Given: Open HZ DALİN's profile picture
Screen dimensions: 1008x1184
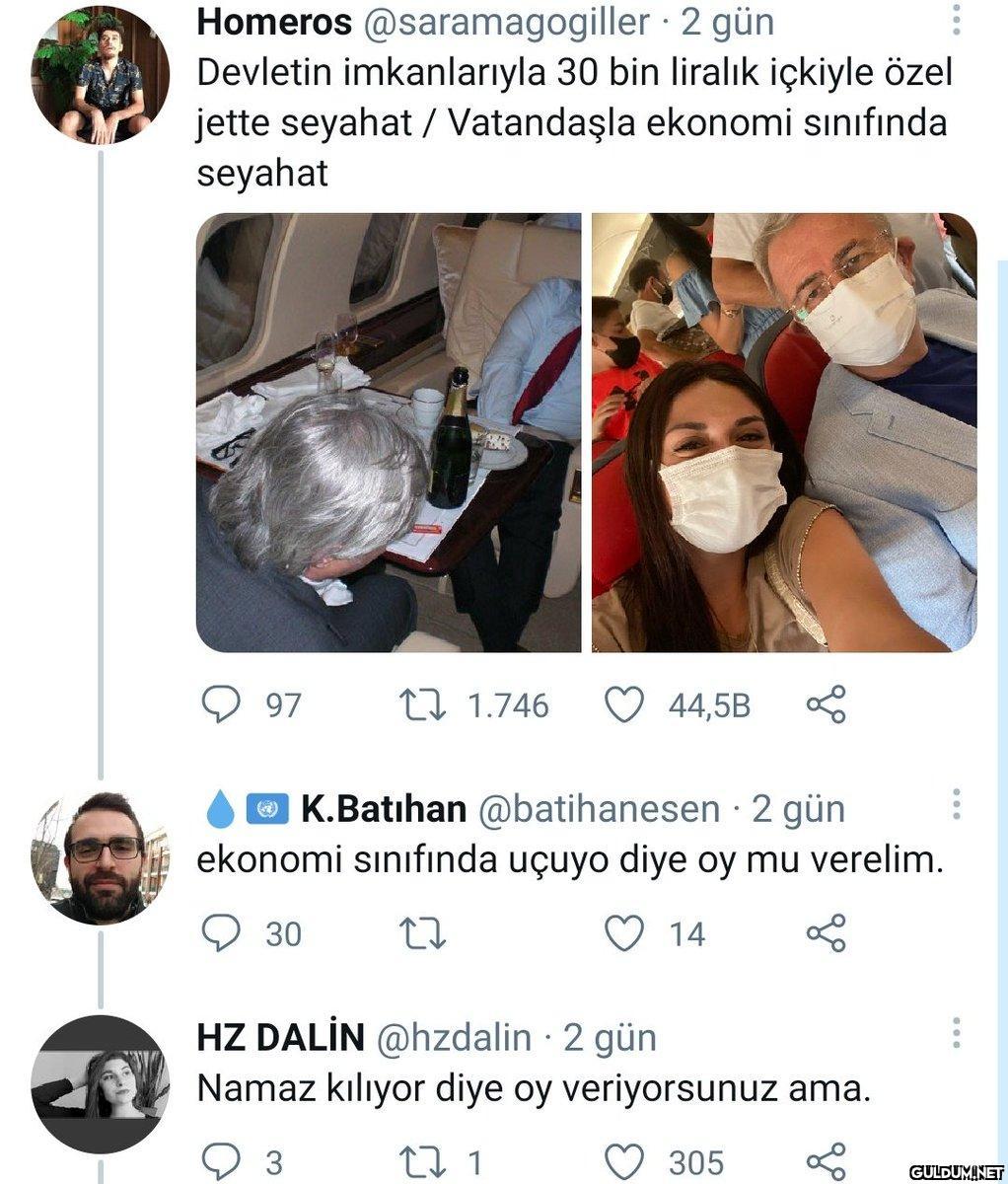Looking at the screenshot, I should click(101, 1083).
